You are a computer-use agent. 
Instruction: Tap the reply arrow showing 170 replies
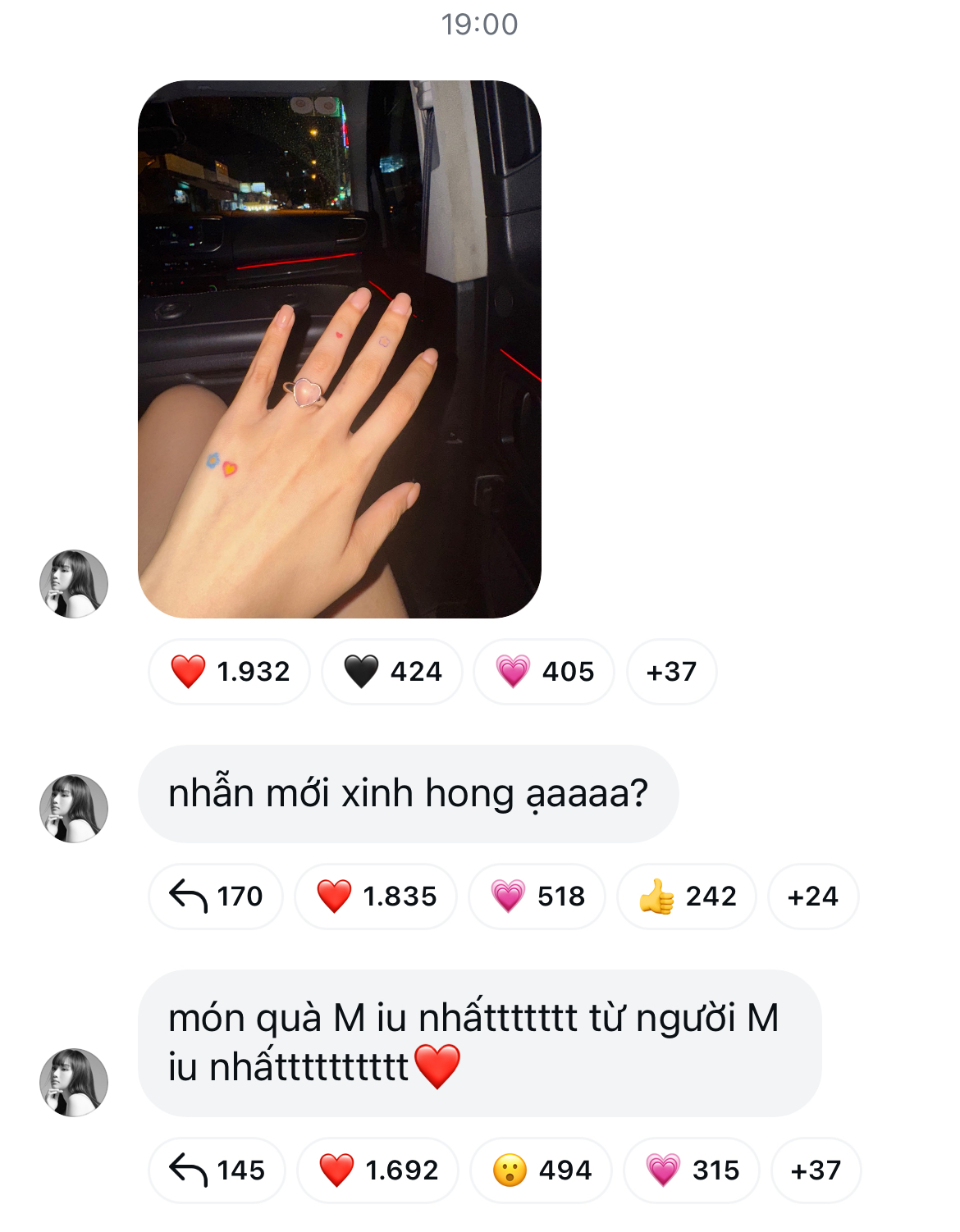pyautogui.click(x=216, y=897)
